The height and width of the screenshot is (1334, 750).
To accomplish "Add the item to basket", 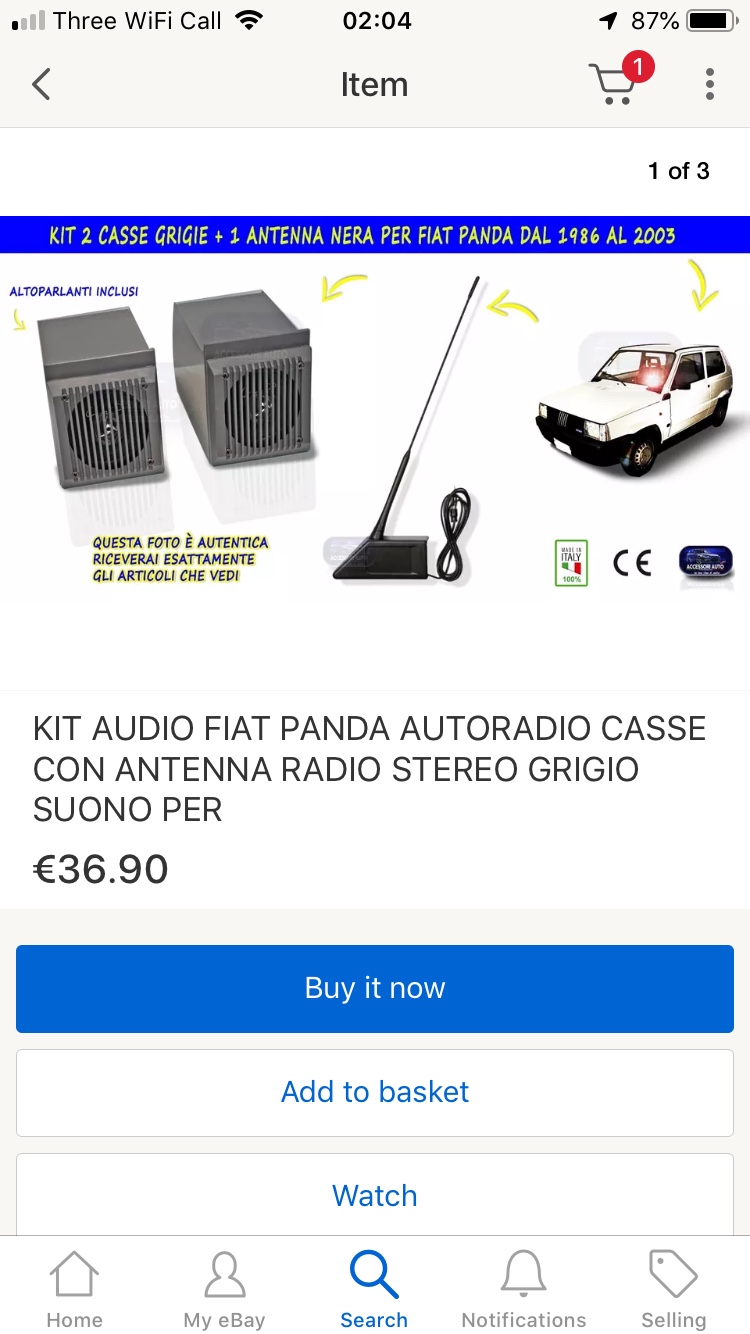I will (375, 1093).
